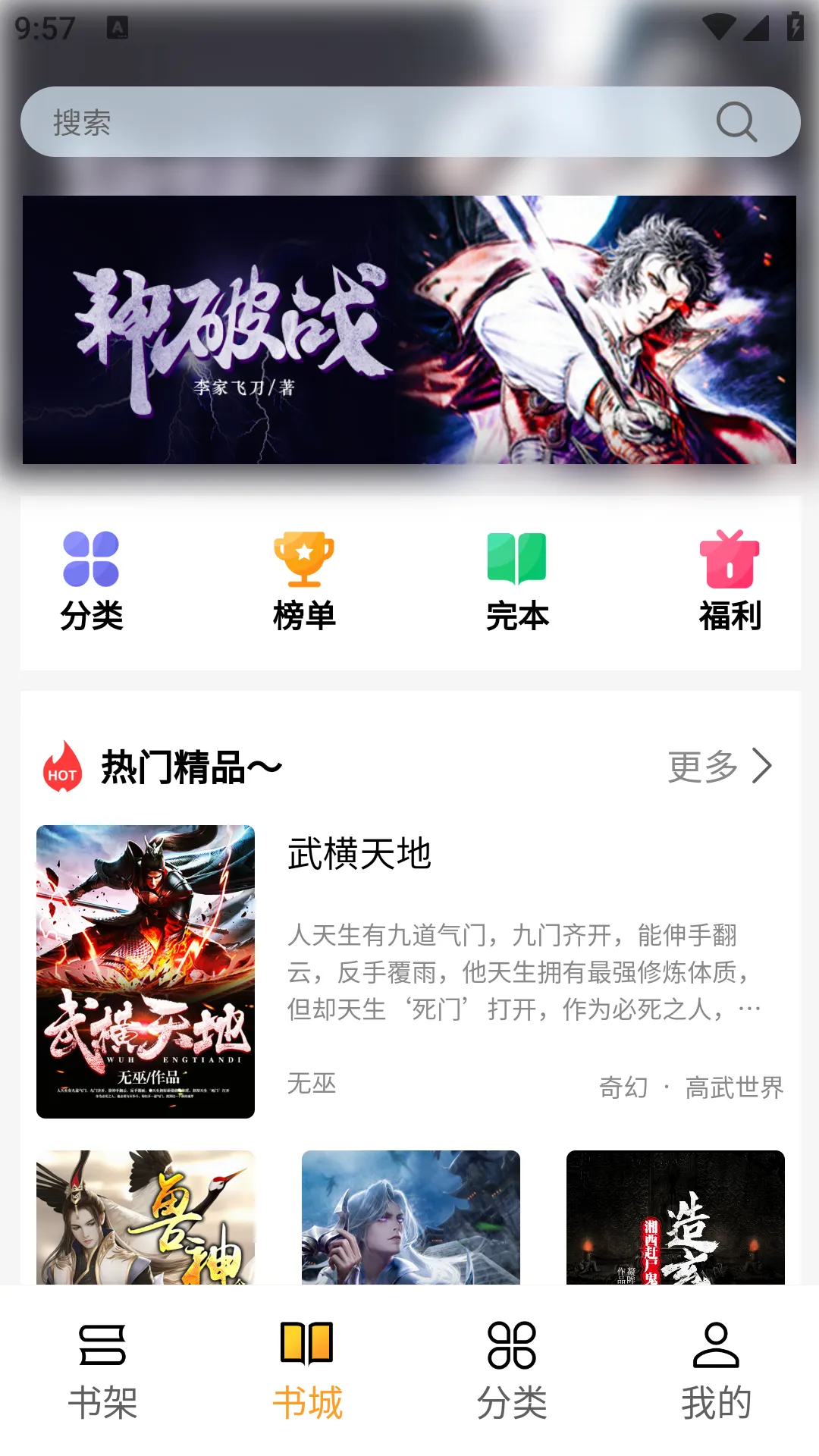The width and height of the screenshot is (819, 1456).
Task: Select the 榜单 trophy rankings icon
Action: point(303,561)
